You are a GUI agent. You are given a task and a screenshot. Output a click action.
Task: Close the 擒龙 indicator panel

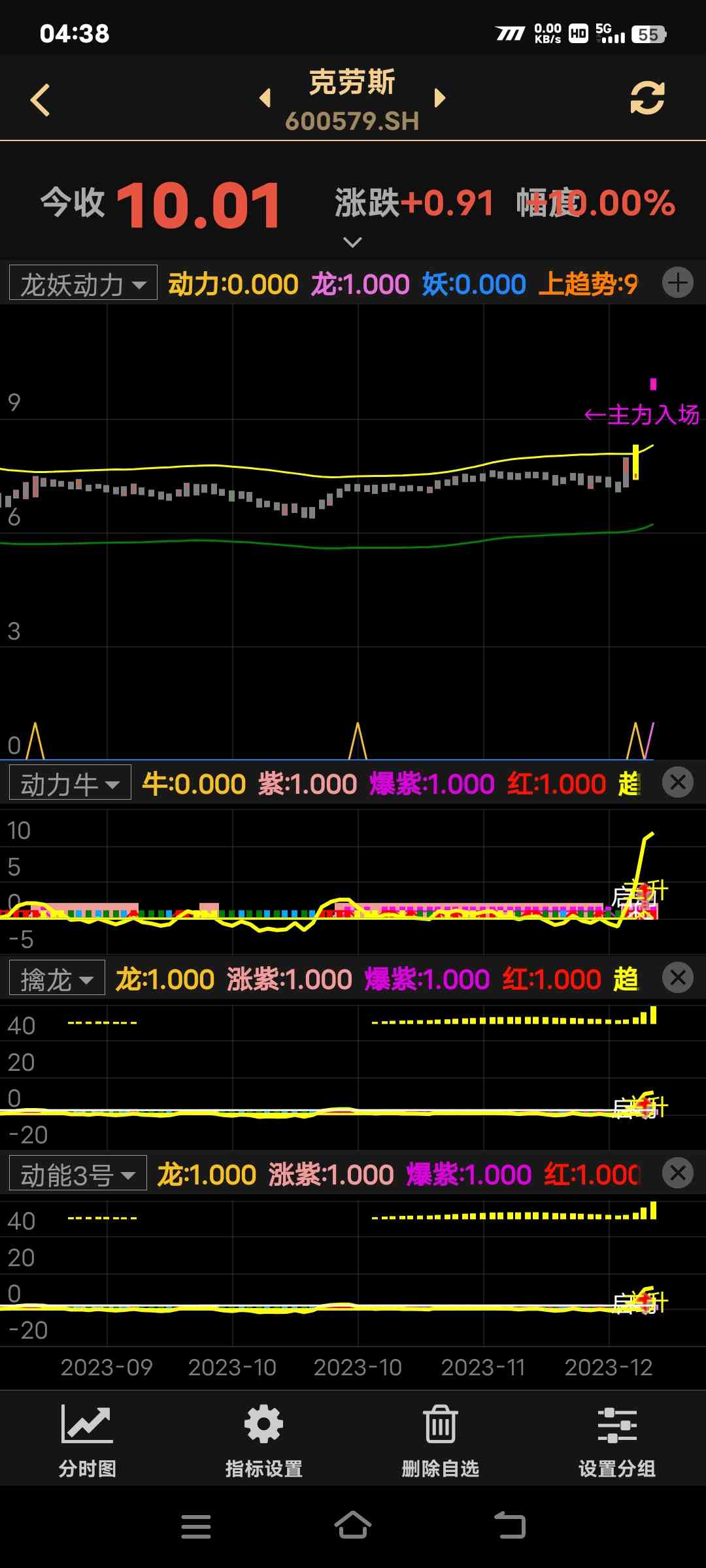click(x=677, y=977)
